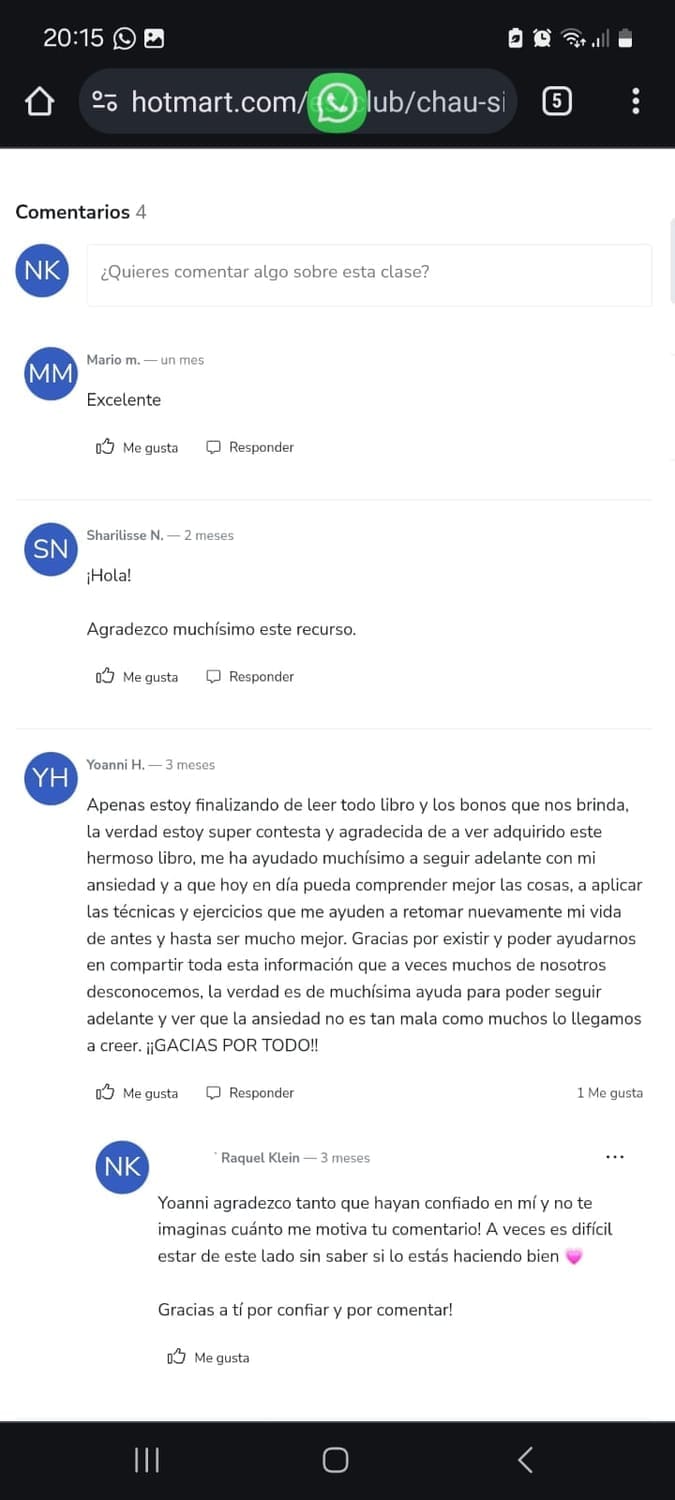Open recent apps from the navigation bar
Image resolution: width=675 pixels, height=1500 pixels.
(147, 1460)
